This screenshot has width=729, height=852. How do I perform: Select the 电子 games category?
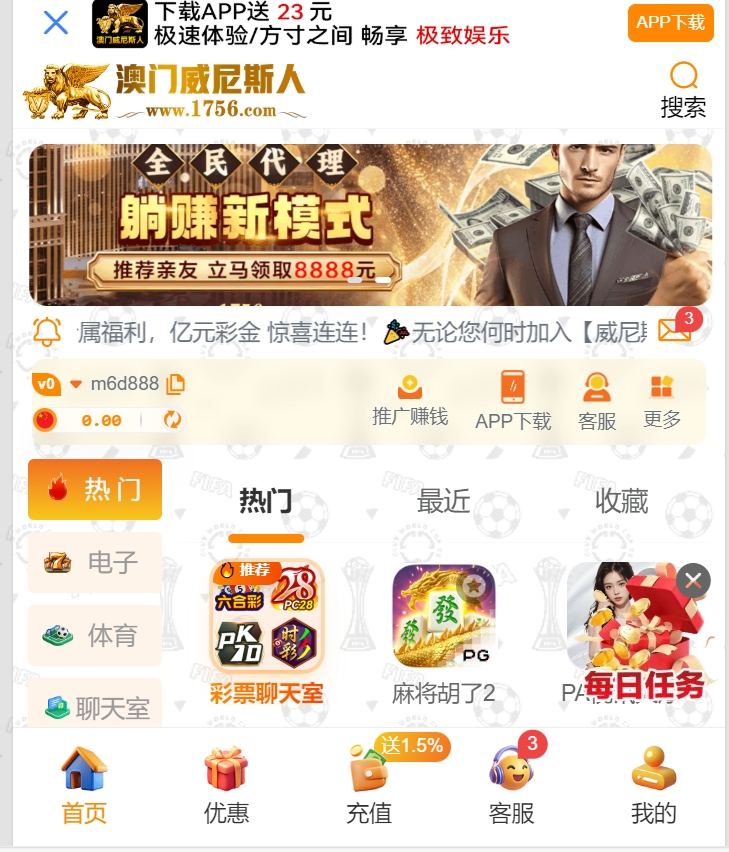(94, 562)
